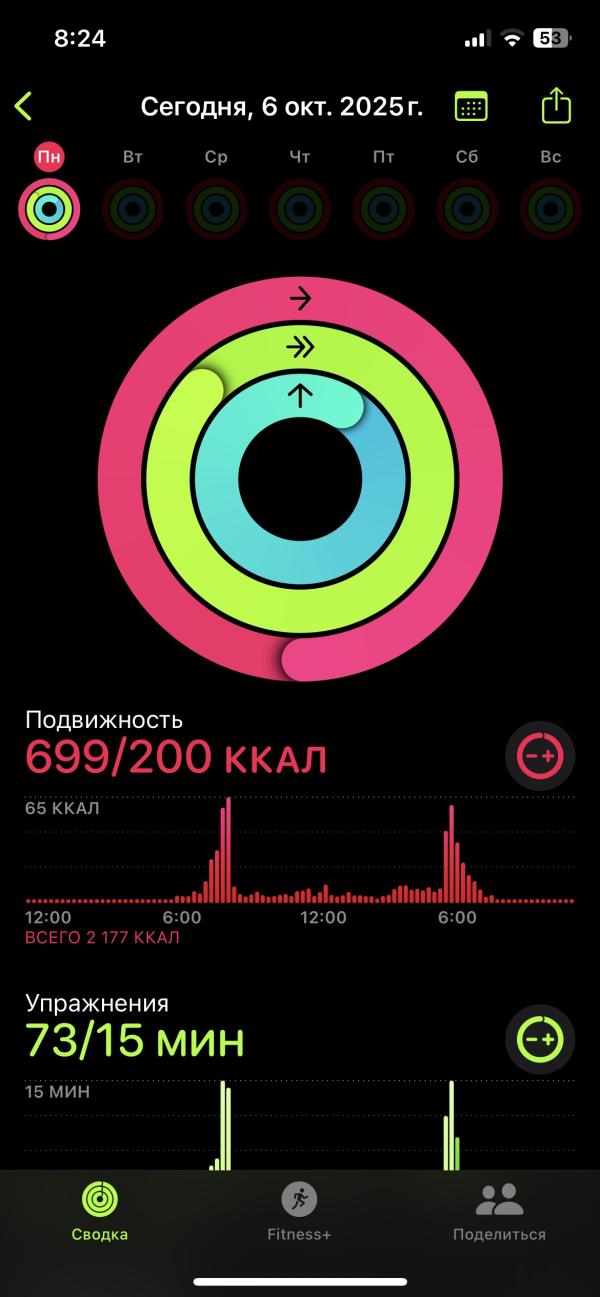Switch to the Сводка tab
The width and height of the screenshot is (600, 1297).
click(x=100, y=1212)
